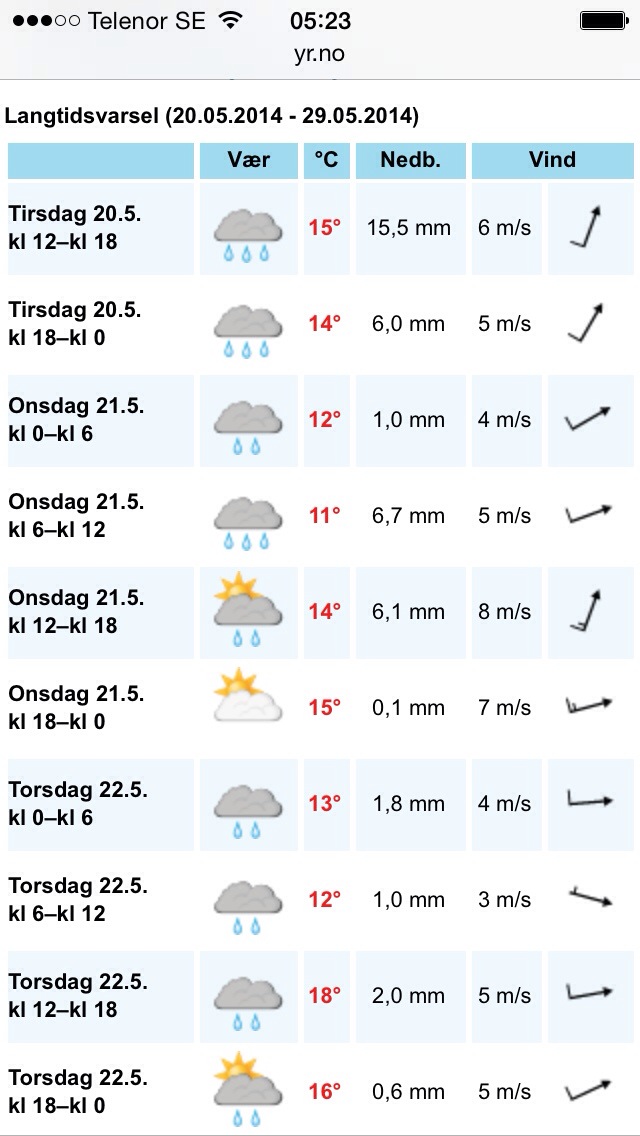Image resolution: width=640 pixels, height=1136 pixels.
Task: Tap the yr.no address bar
Action: (x=320, y=55)
